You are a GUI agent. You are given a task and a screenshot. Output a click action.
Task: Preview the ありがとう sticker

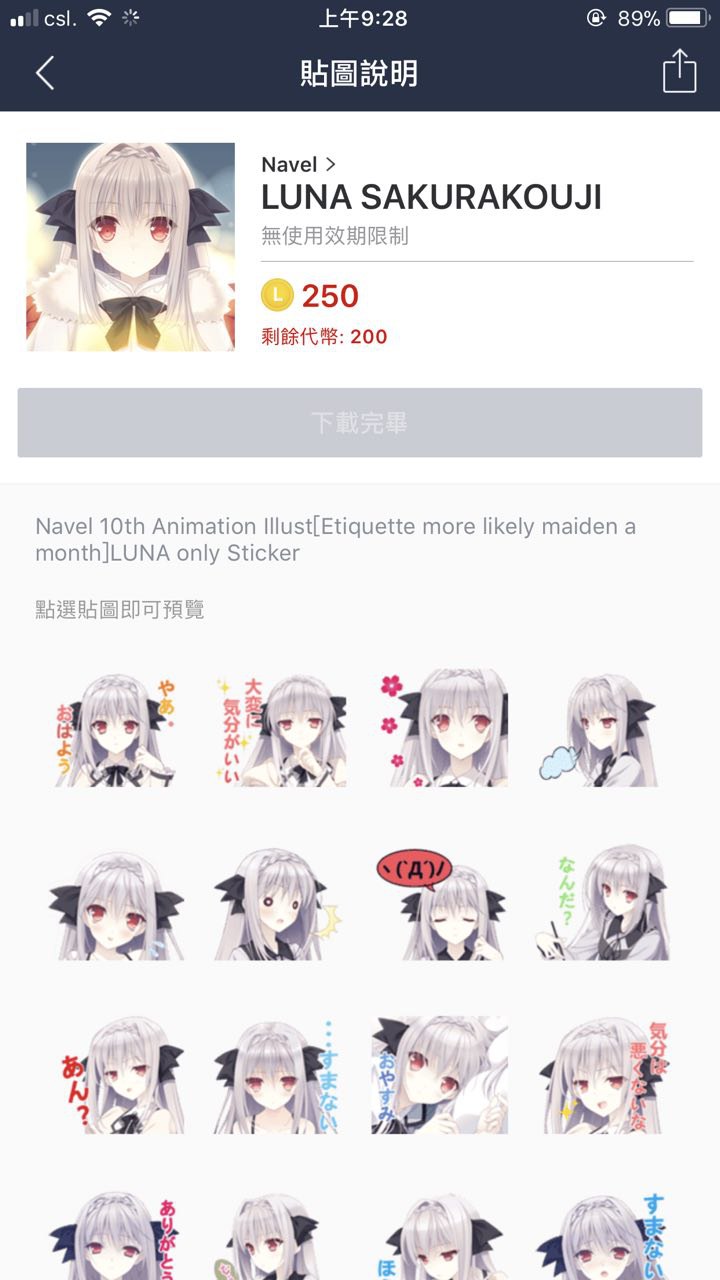(116, 1235)
